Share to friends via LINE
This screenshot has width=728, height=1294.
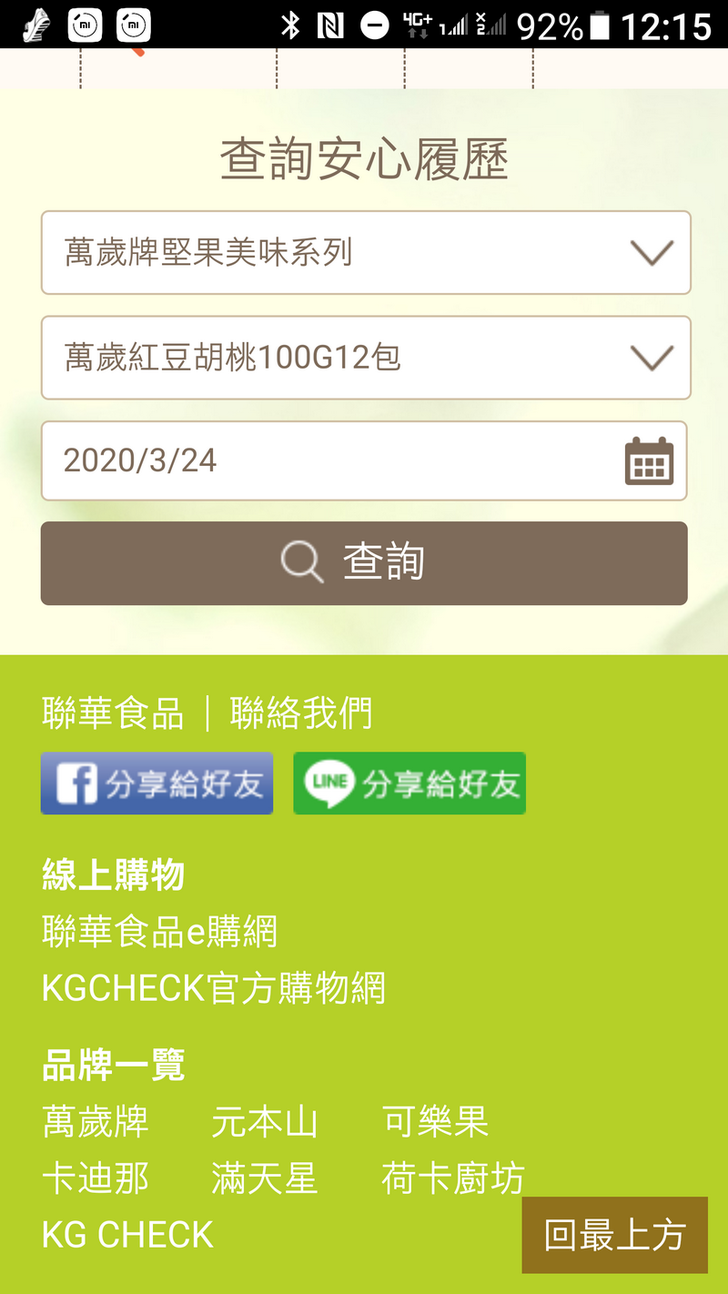[409, 783]
